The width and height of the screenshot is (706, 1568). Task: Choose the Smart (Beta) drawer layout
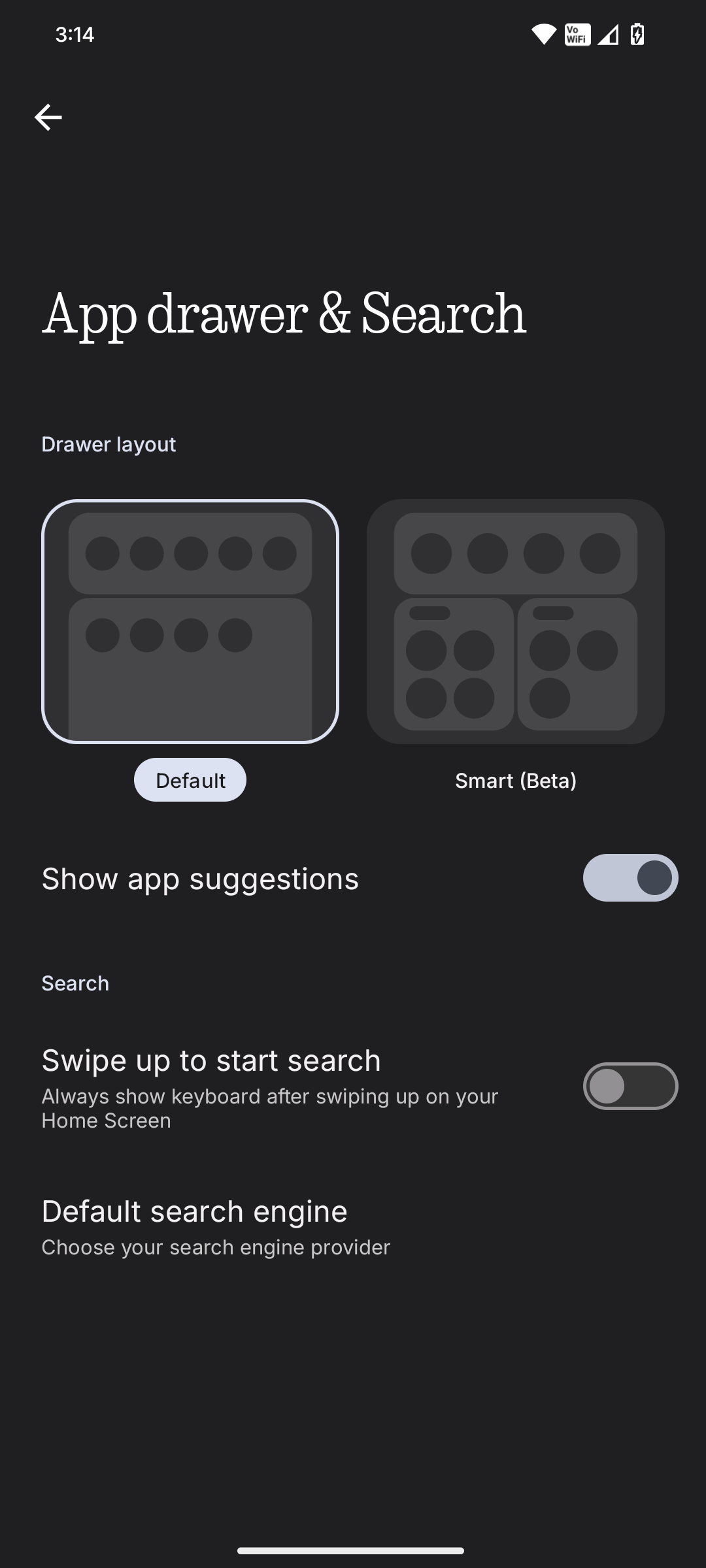click(x=516, y=621)
